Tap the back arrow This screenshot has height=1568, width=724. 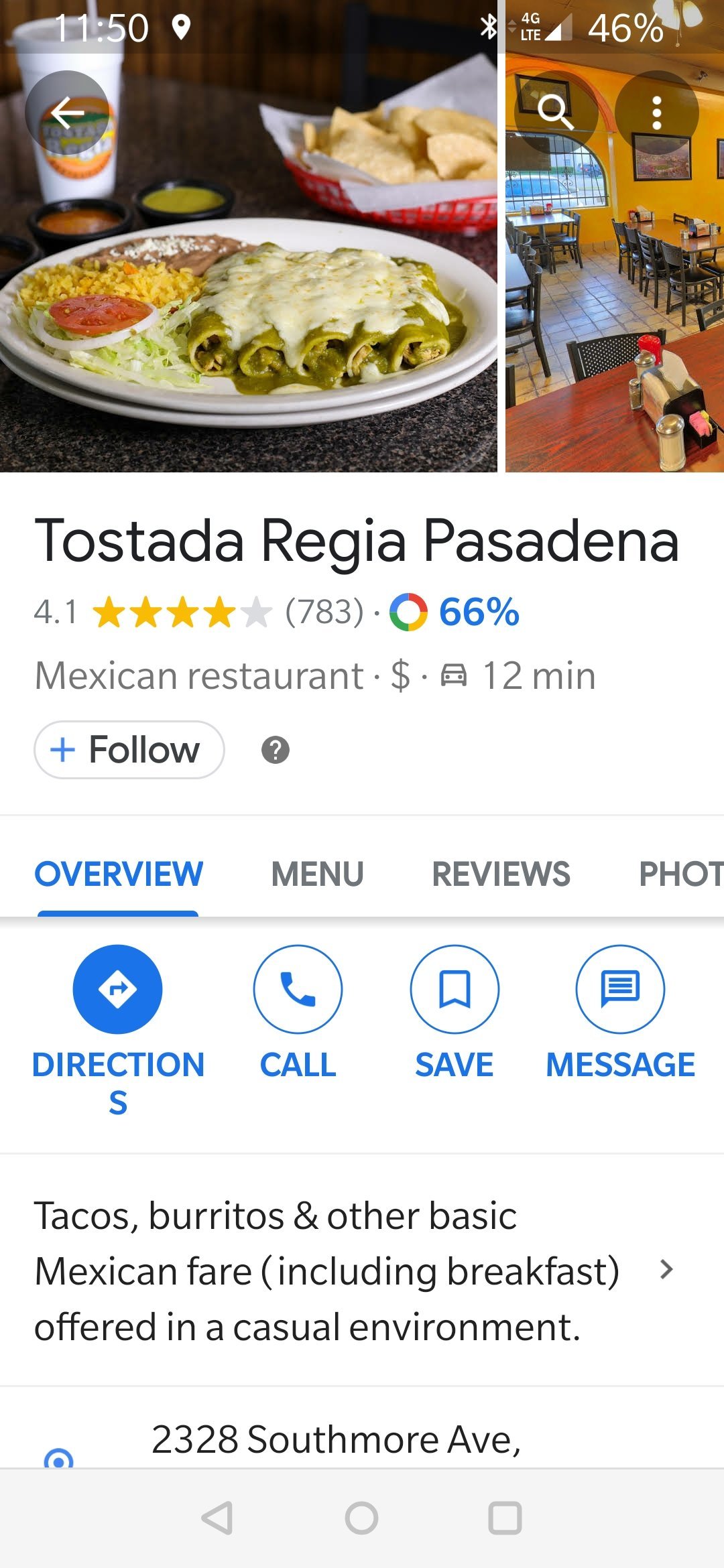[67, 113]
